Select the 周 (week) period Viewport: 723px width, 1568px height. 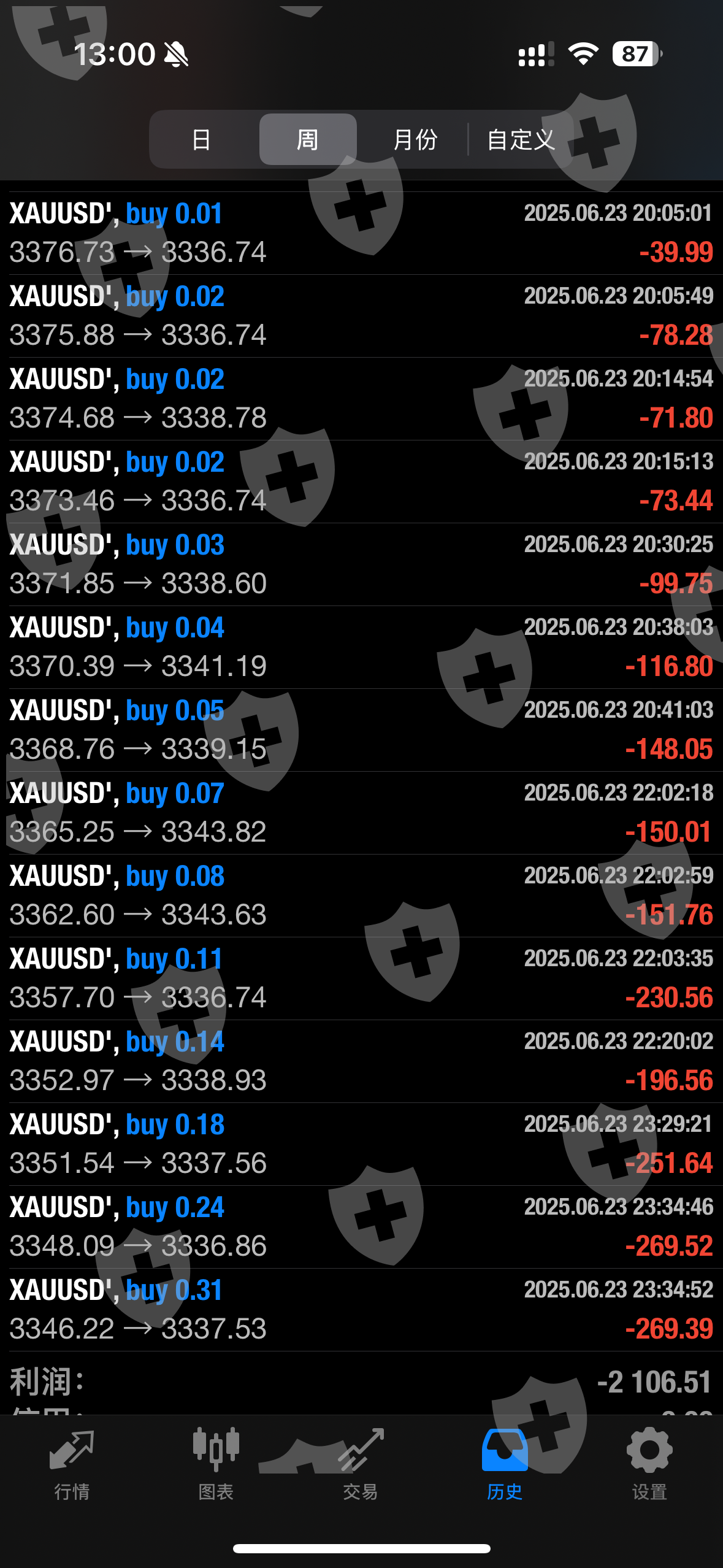307,140
